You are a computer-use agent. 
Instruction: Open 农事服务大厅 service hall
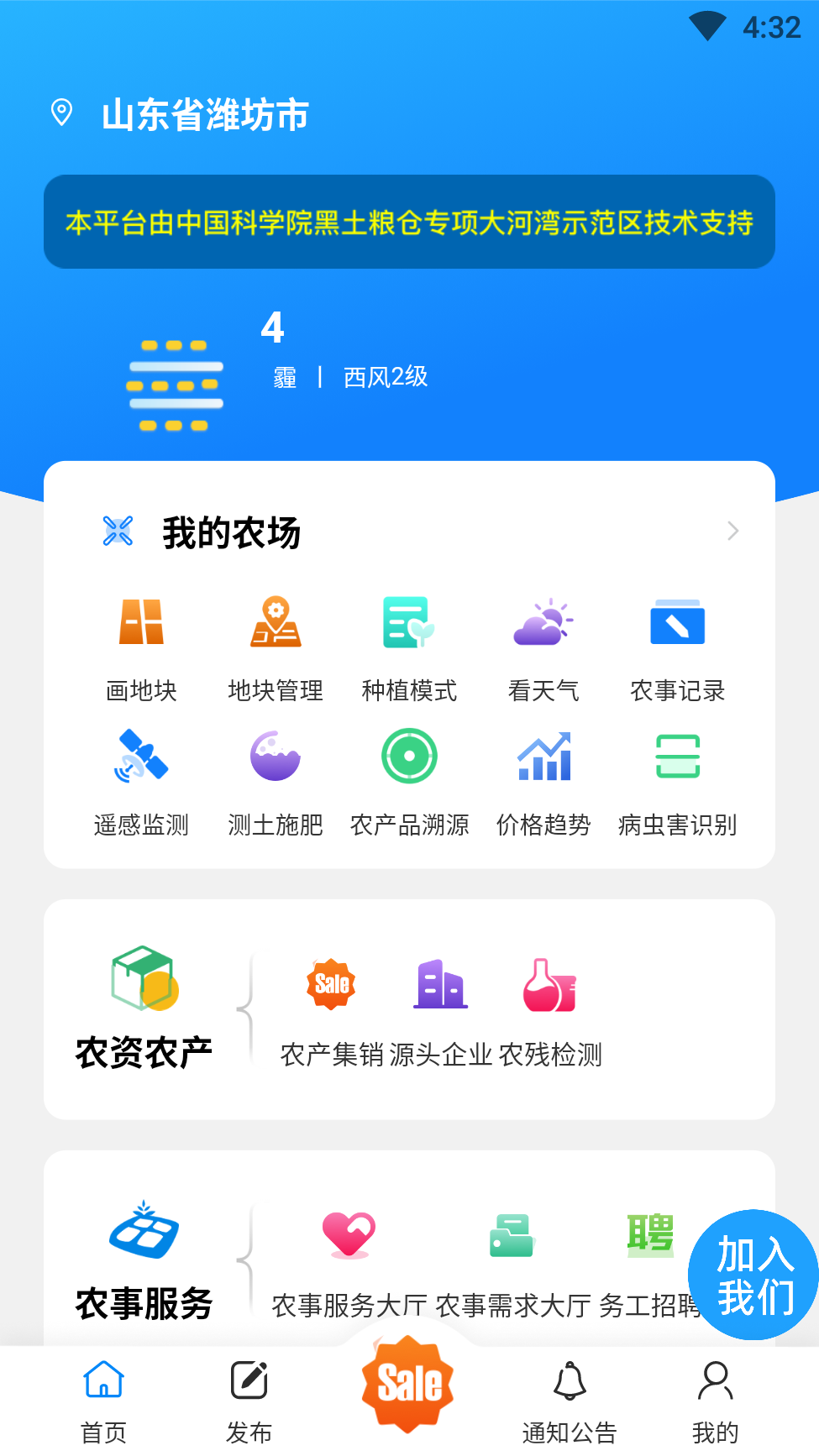347,1237
